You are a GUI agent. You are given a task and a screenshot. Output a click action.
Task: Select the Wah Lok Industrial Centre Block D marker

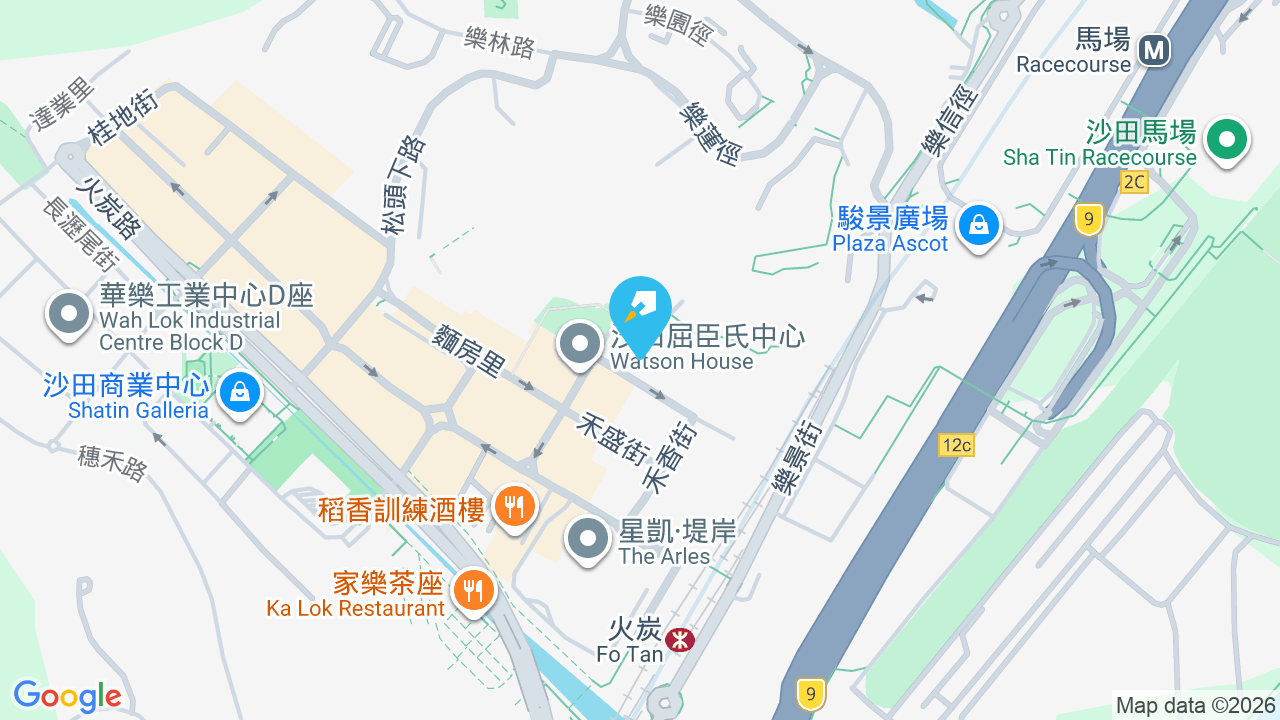[69, 314]
